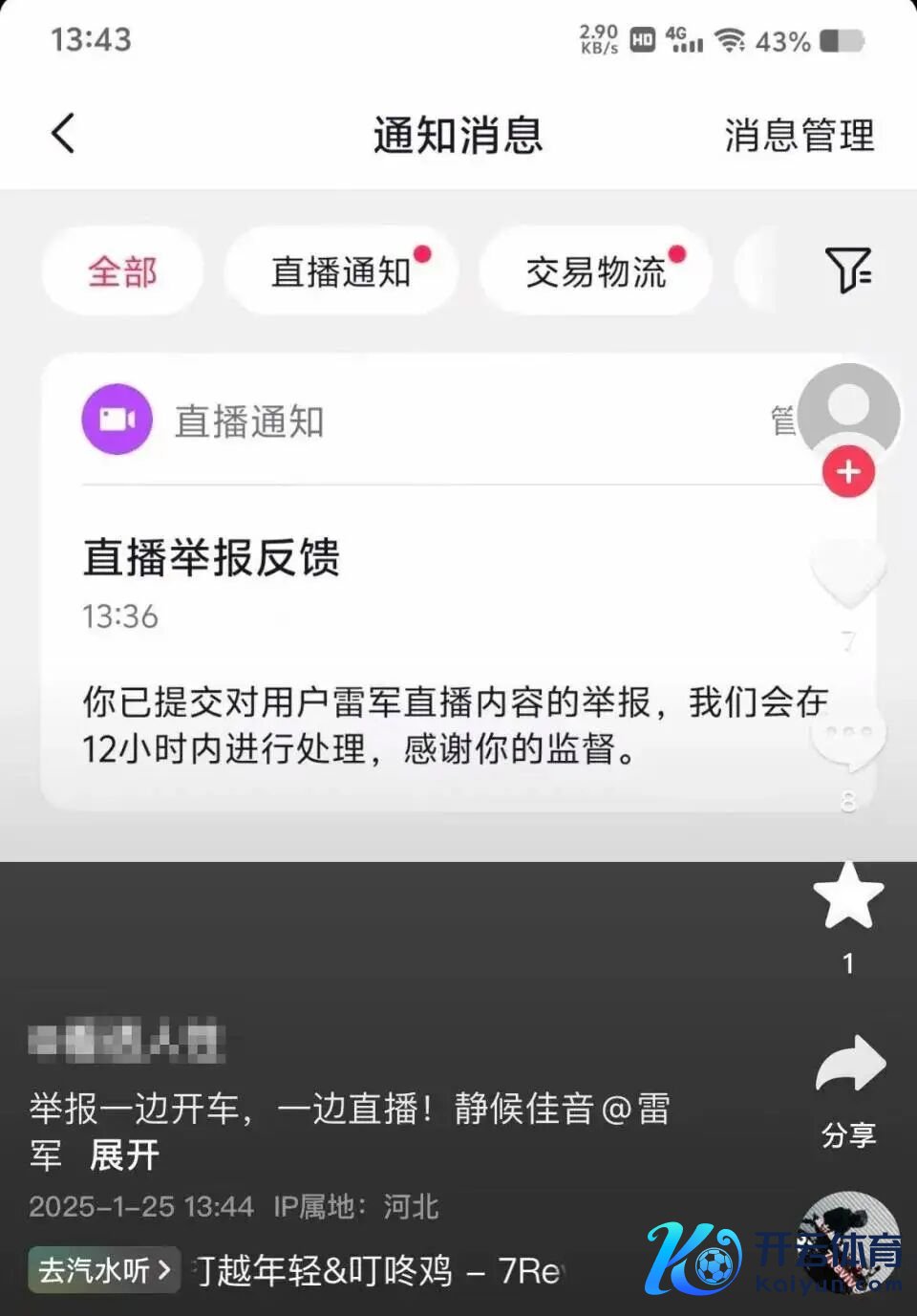Open the author's profile avatar
The height and width of the screenshot is (1316, 917).
(x=848, y=411)
